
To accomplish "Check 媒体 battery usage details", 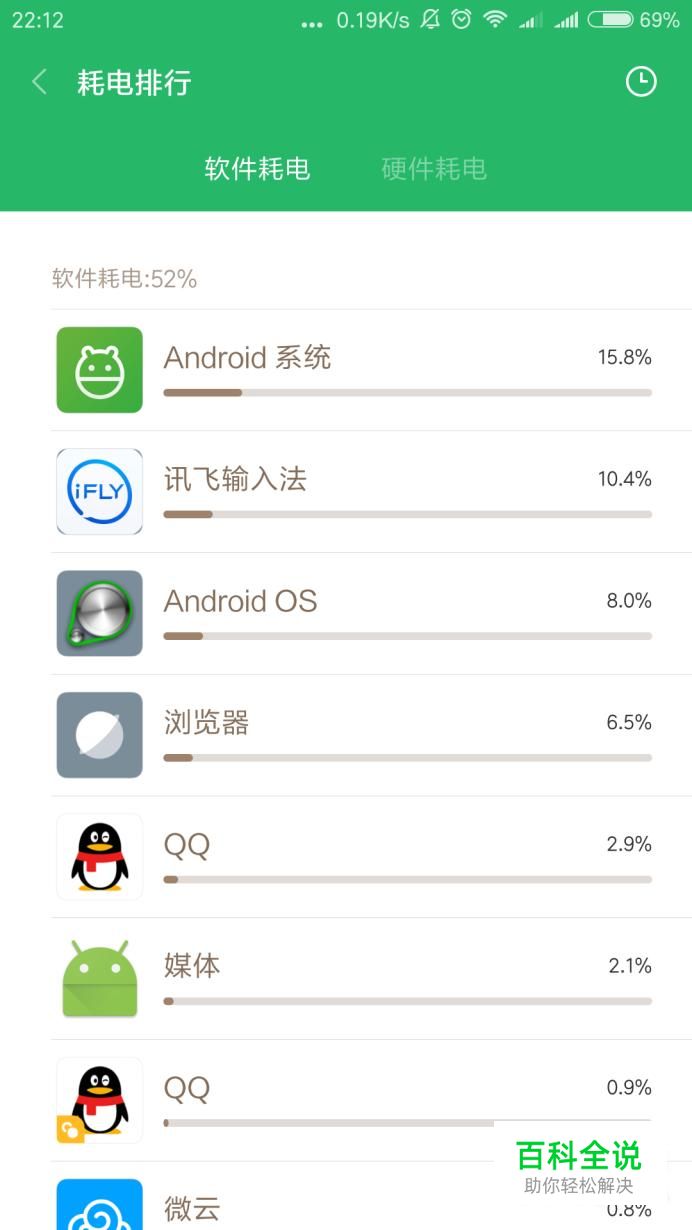I will click(370, 978).
